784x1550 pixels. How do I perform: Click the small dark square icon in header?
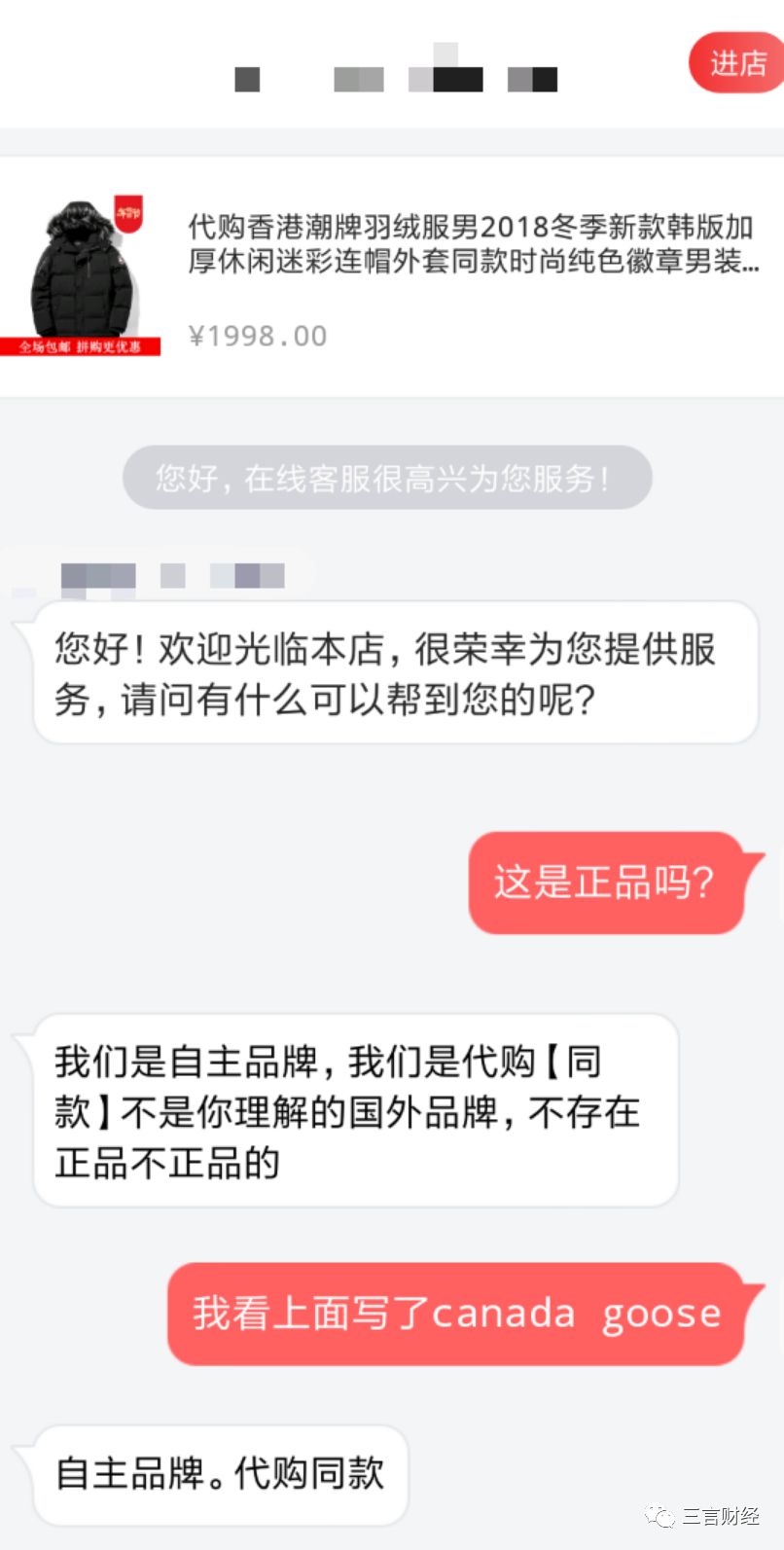coord(248,78)
